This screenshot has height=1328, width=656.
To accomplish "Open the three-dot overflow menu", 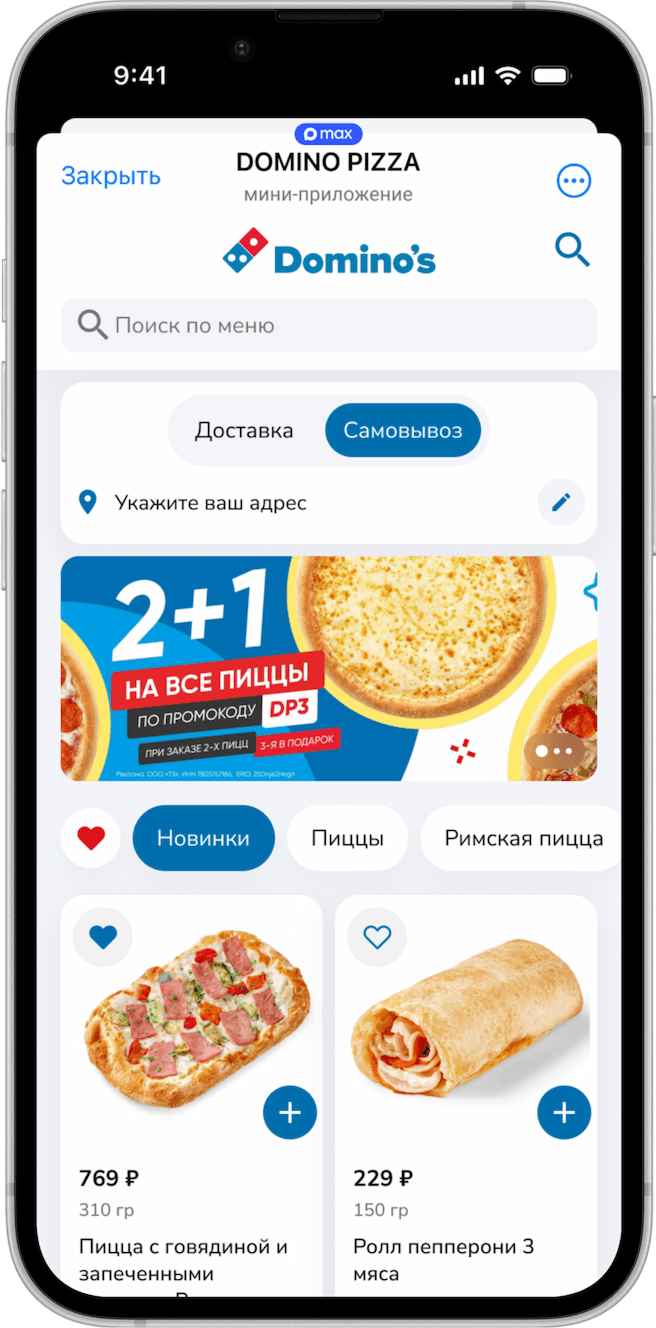I will pos(573,181).
